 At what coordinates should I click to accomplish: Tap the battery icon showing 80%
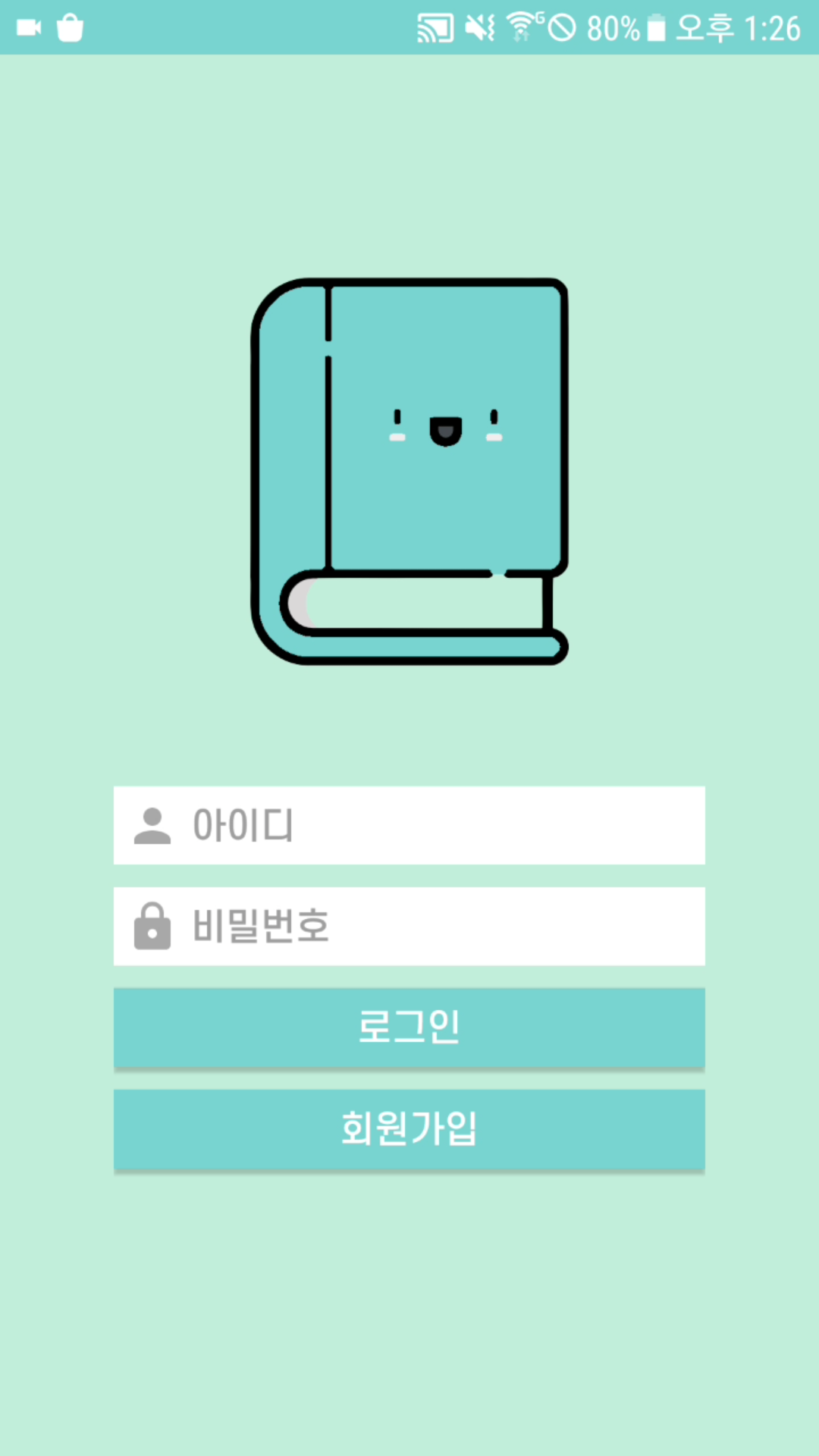(654, 27)
